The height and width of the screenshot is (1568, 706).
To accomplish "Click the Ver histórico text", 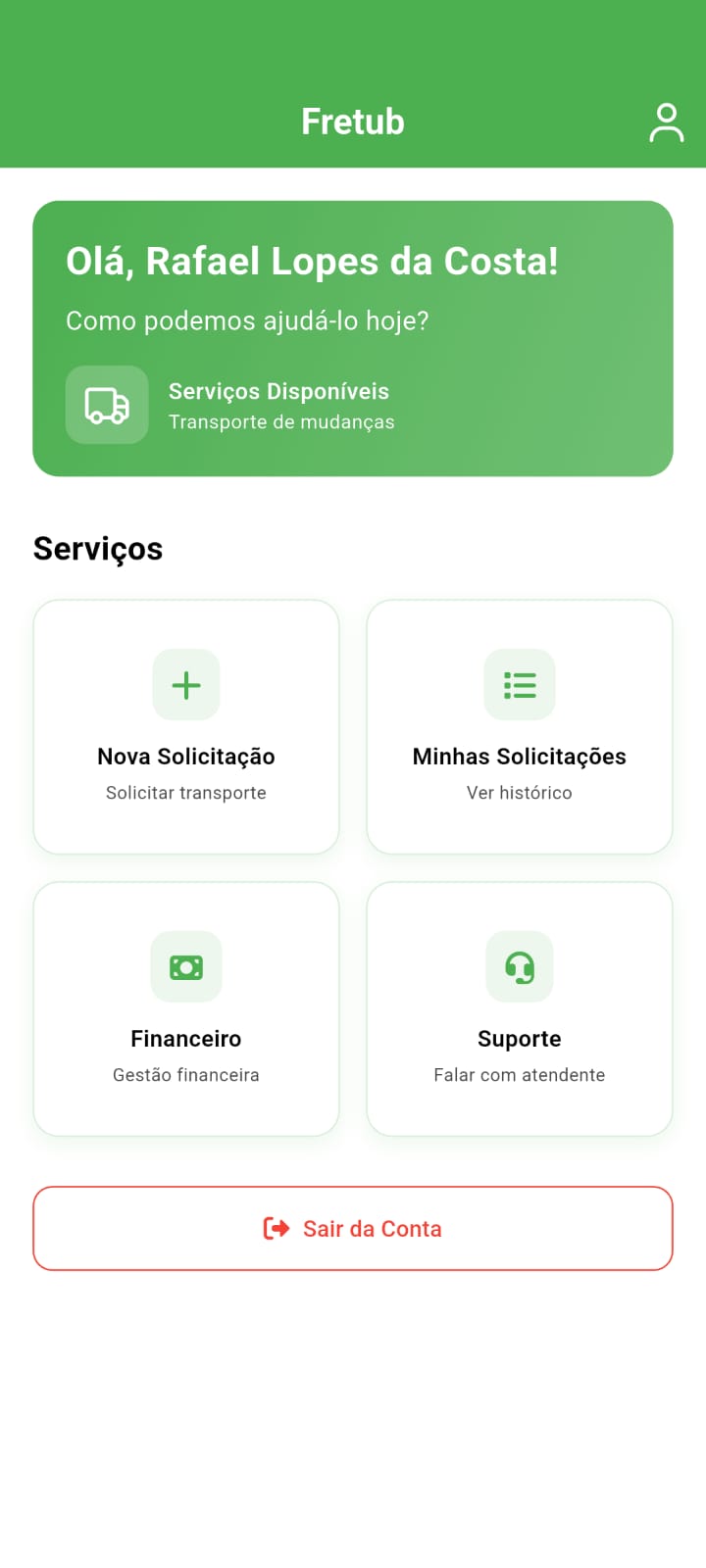I will coord(519,792).
